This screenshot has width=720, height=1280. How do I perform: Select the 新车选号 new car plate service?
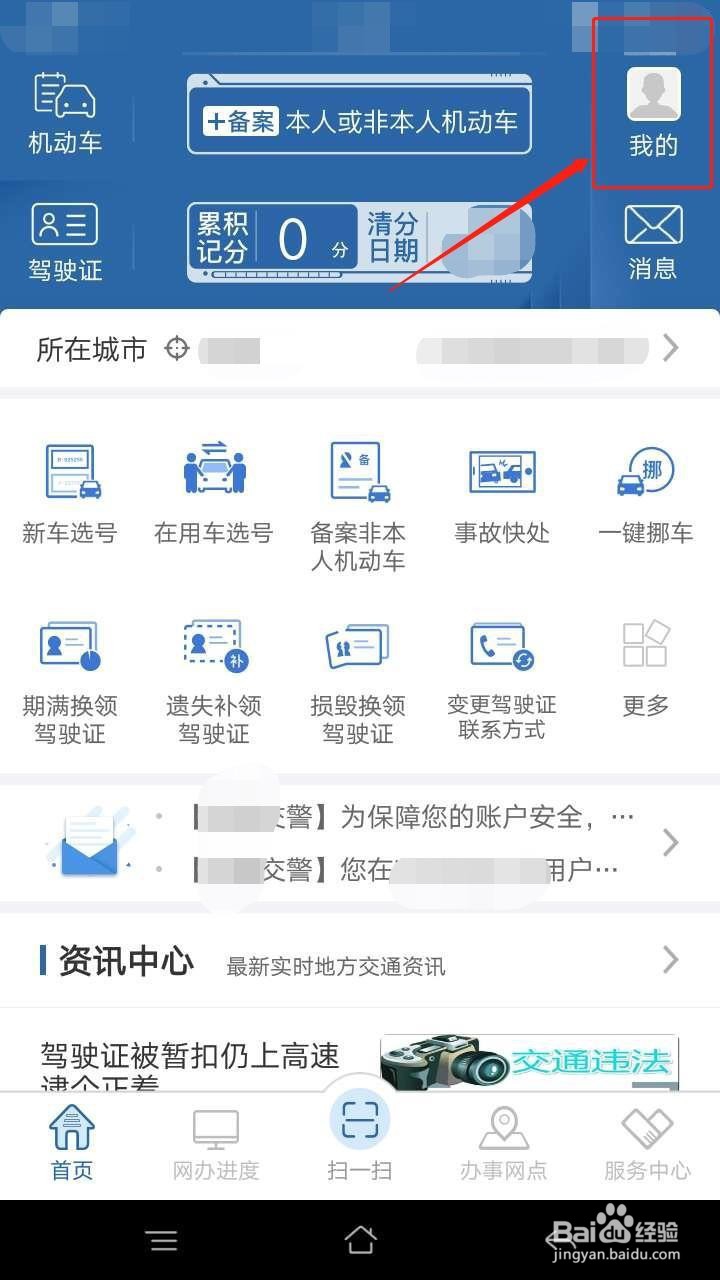coord(69,490)
